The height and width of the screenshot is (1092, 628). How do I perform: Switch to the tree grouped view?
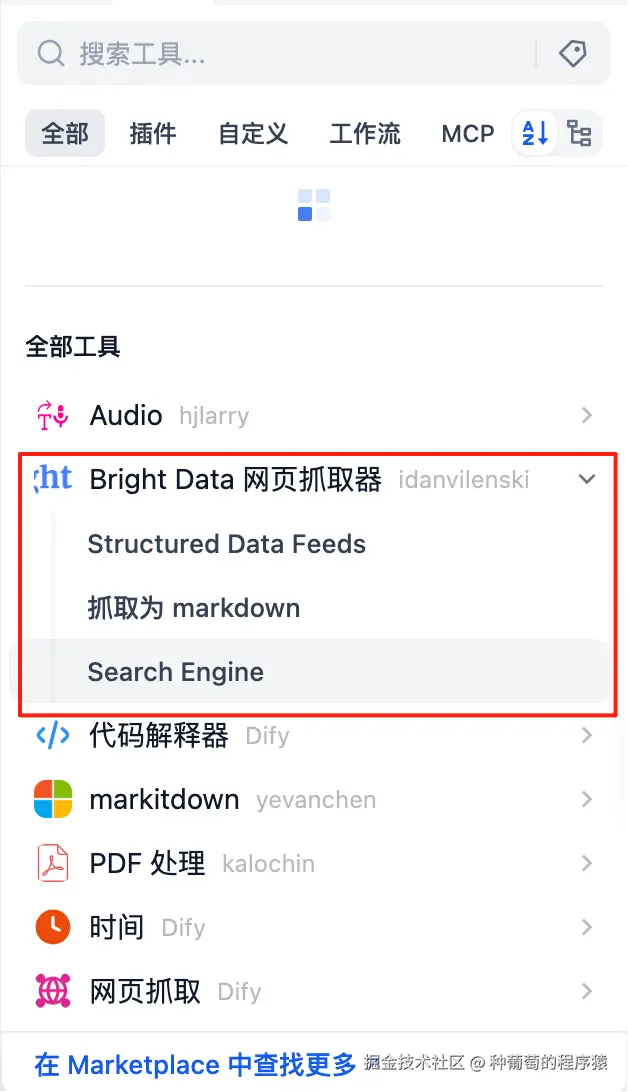point(579,133)
